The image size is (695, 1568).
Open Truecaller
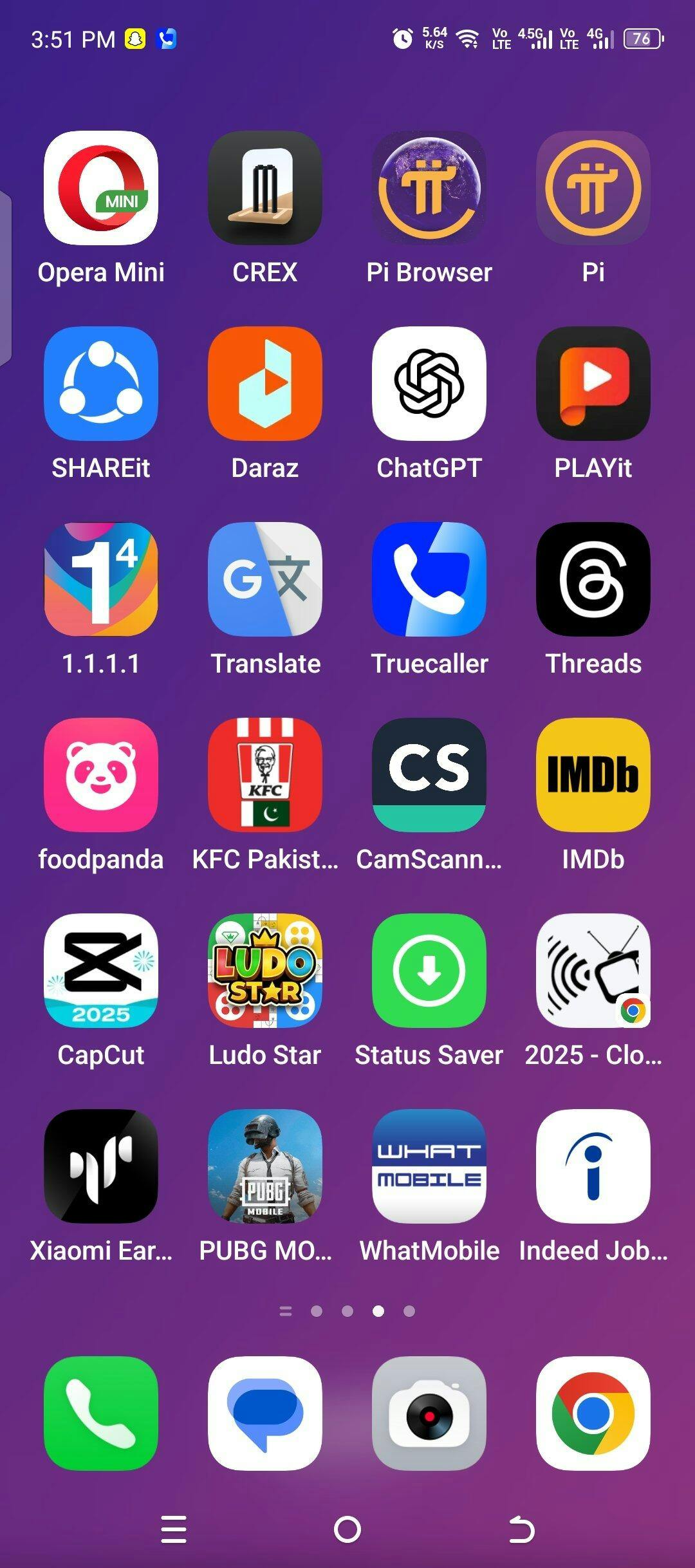(x=429, y=579)
